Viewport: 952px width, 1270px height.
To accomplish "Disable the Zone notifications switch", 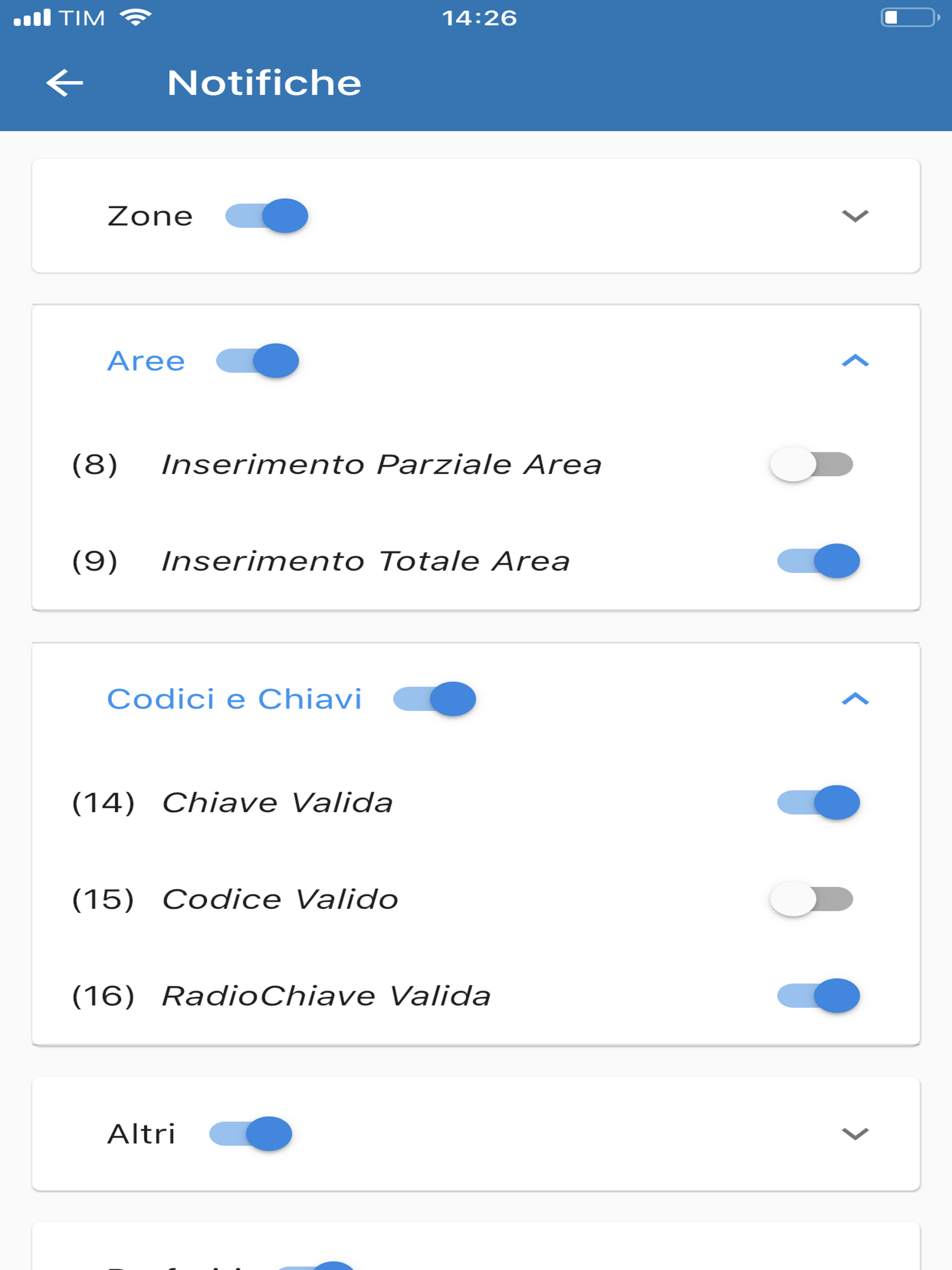I will (x=265, y=215).
